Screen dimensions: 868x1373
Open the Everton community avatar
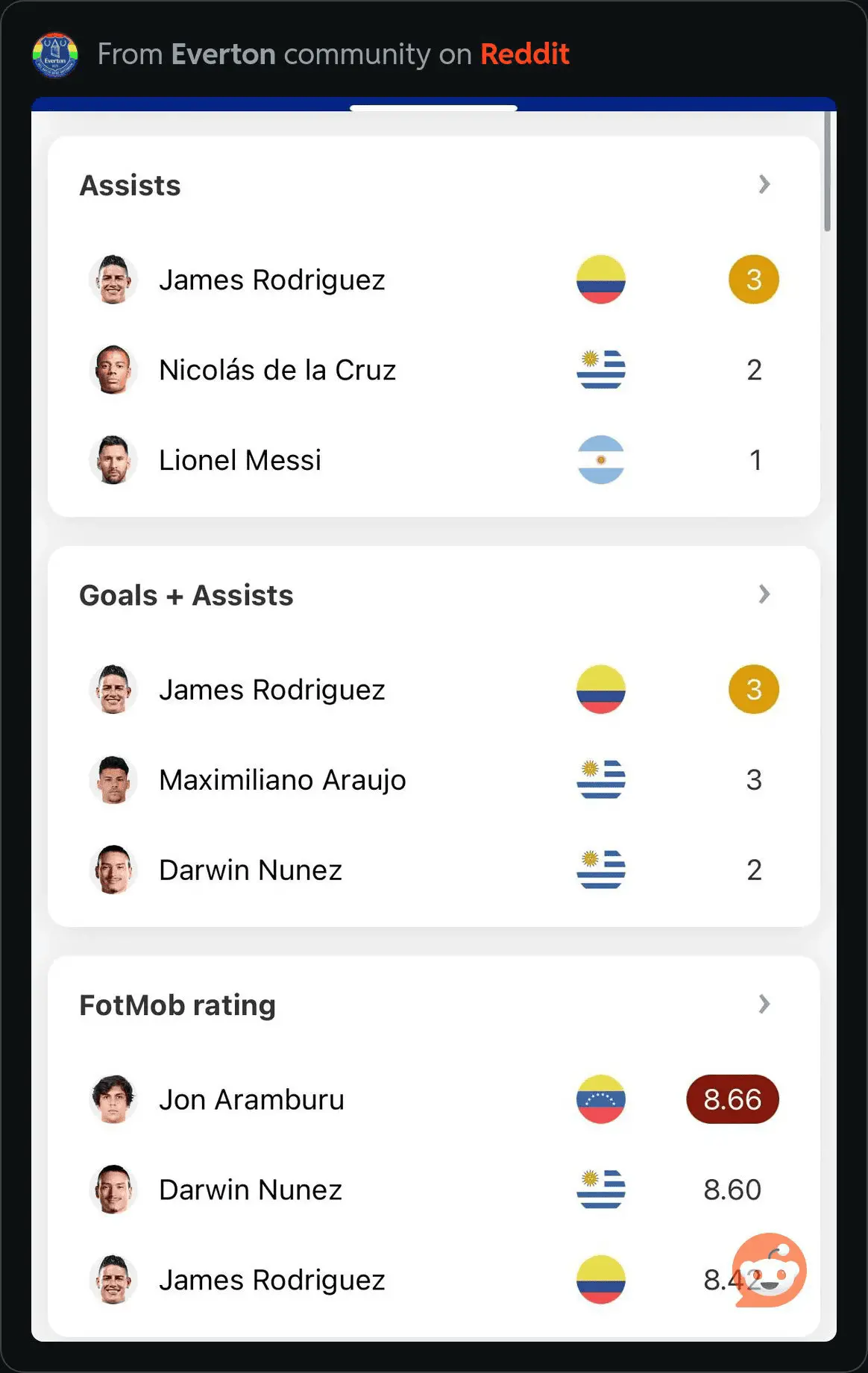pyautogui.click(x=55, y=55)
